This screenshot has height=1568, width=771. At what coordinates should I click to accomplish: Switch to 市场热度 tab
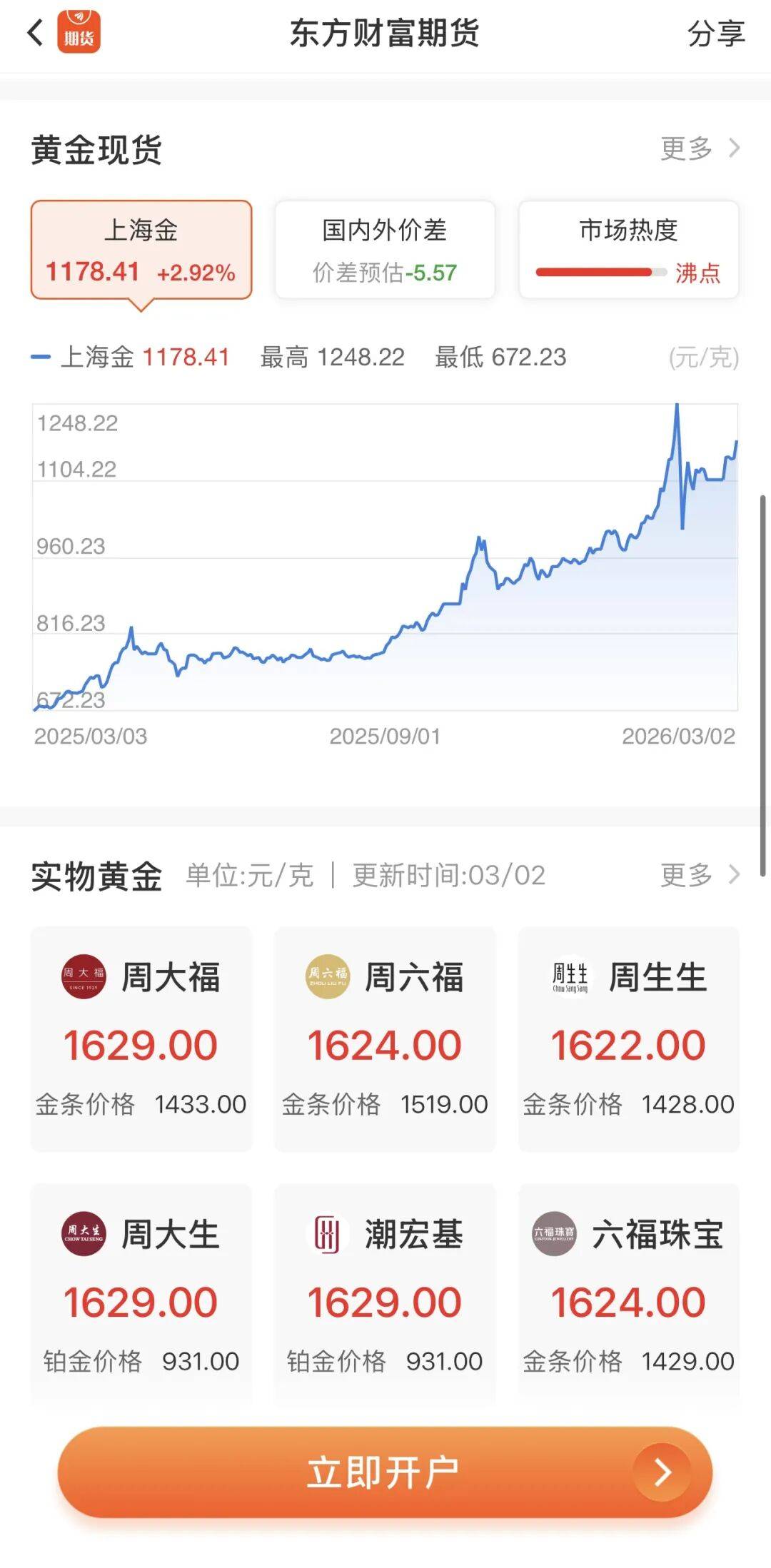pos(628,250)
